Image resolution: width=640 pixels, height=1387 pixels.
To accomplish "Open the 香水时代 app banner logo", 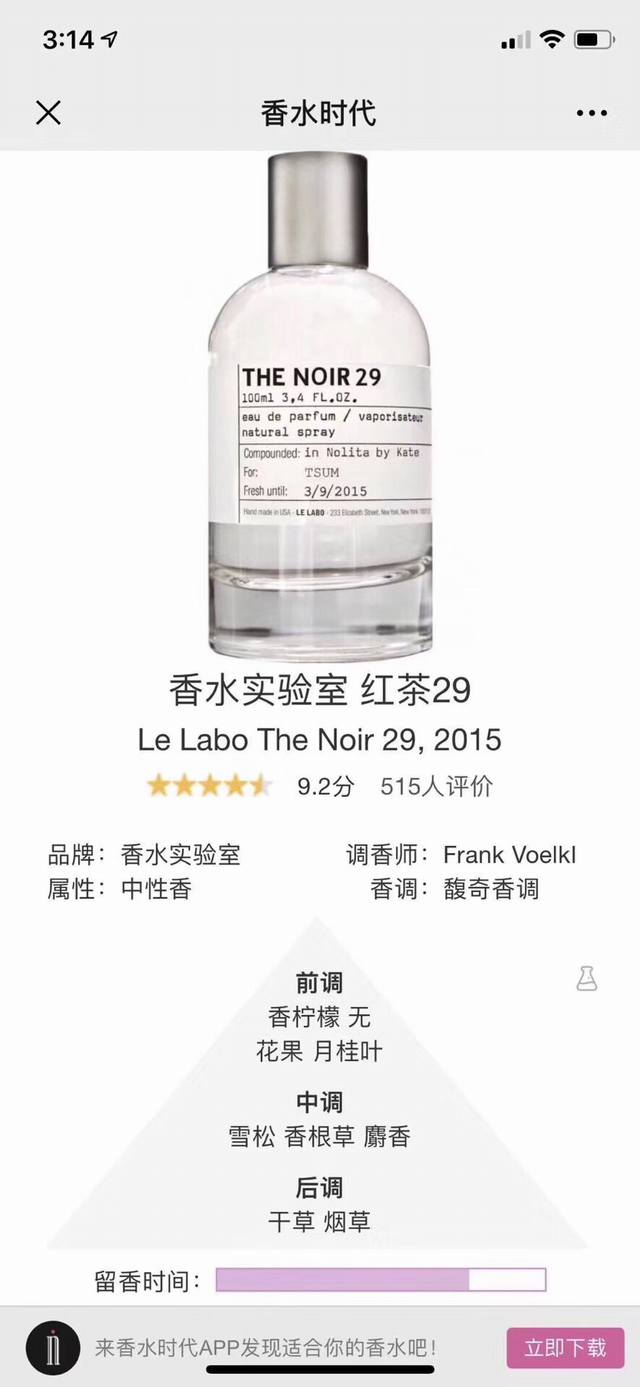I will (53, 1347).
